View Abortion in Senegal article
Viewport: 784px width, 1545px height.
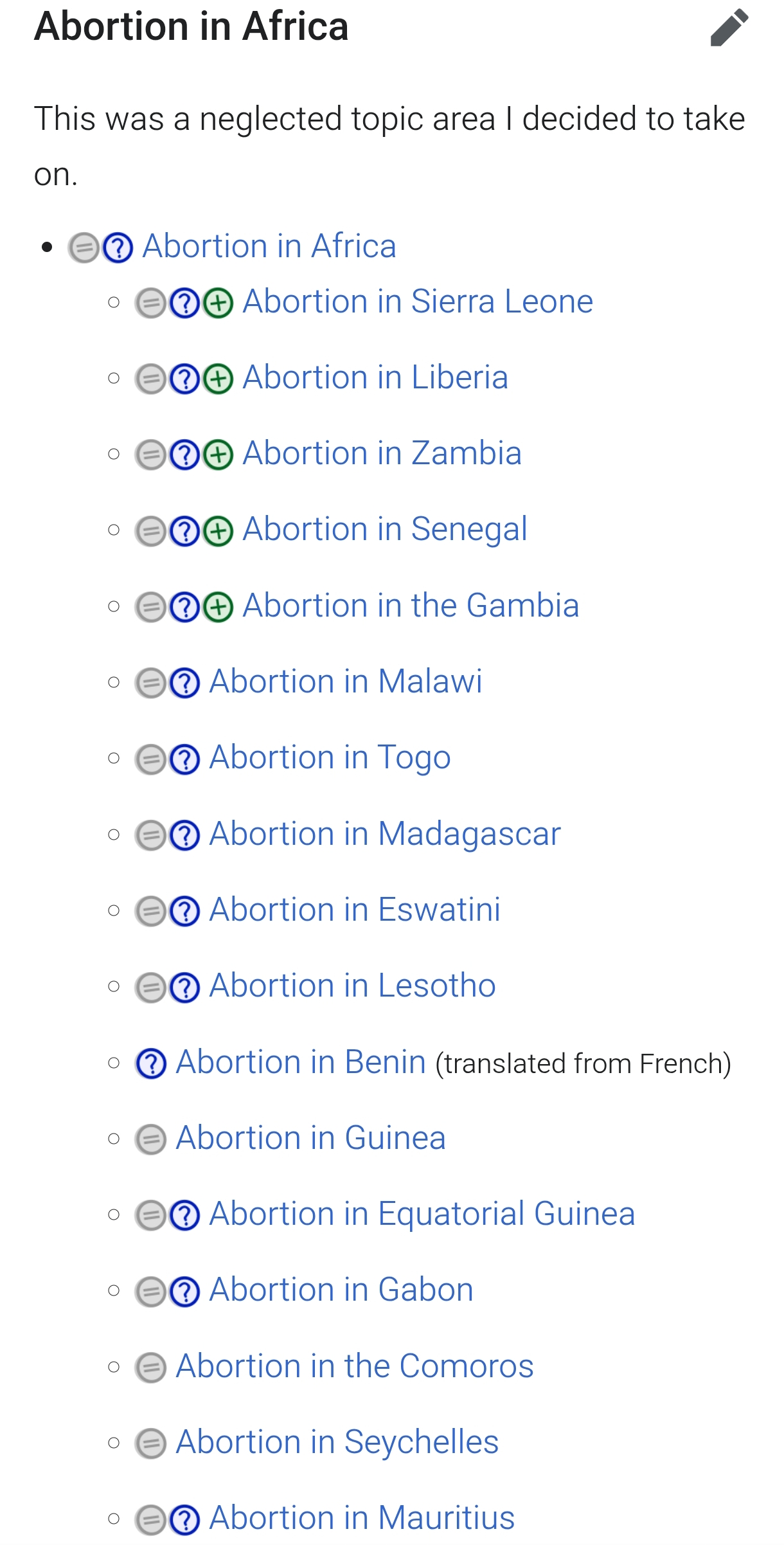pos(385,529)
